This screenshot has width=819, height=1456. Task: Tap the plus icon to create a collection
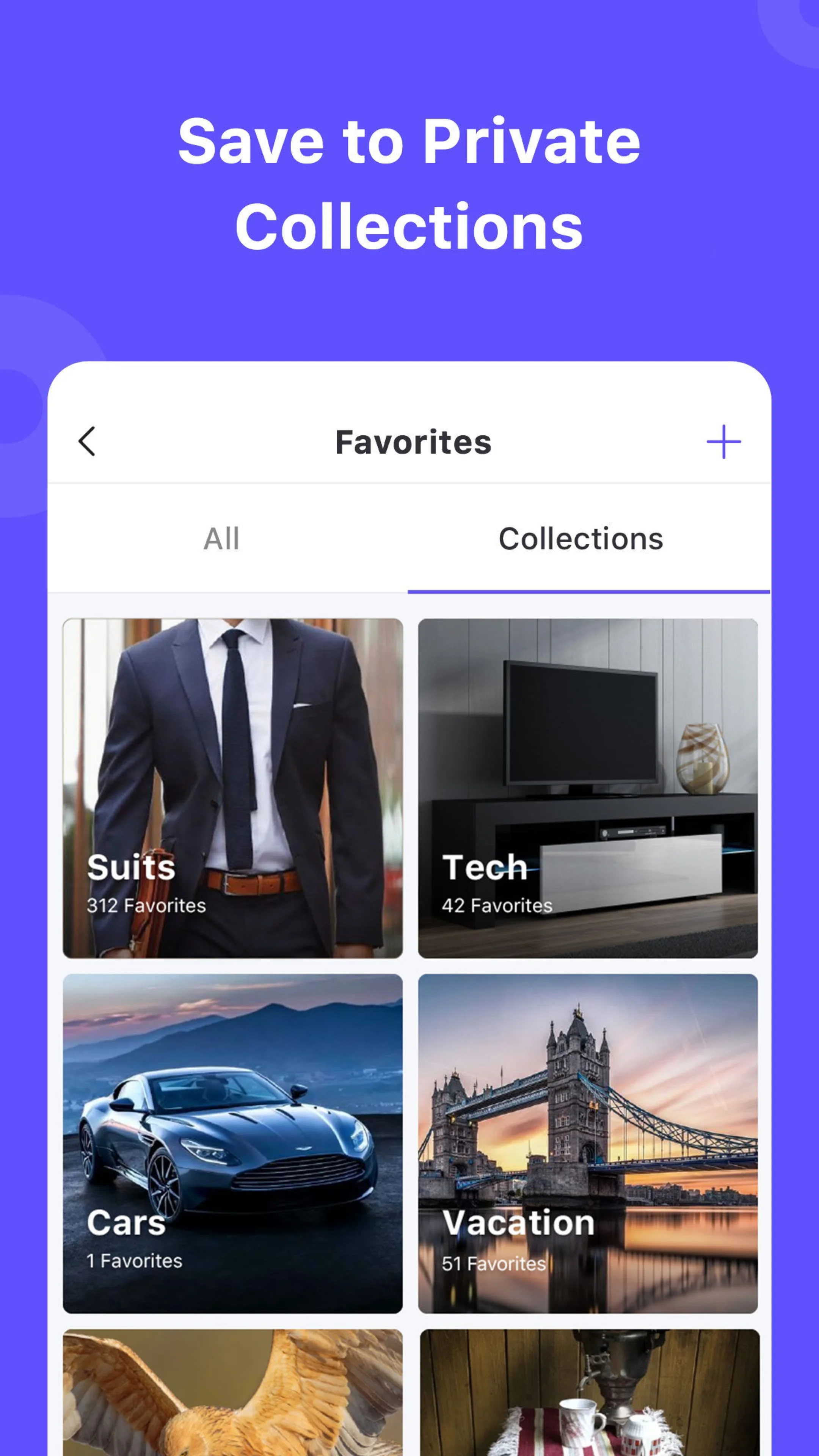[723, 441]
